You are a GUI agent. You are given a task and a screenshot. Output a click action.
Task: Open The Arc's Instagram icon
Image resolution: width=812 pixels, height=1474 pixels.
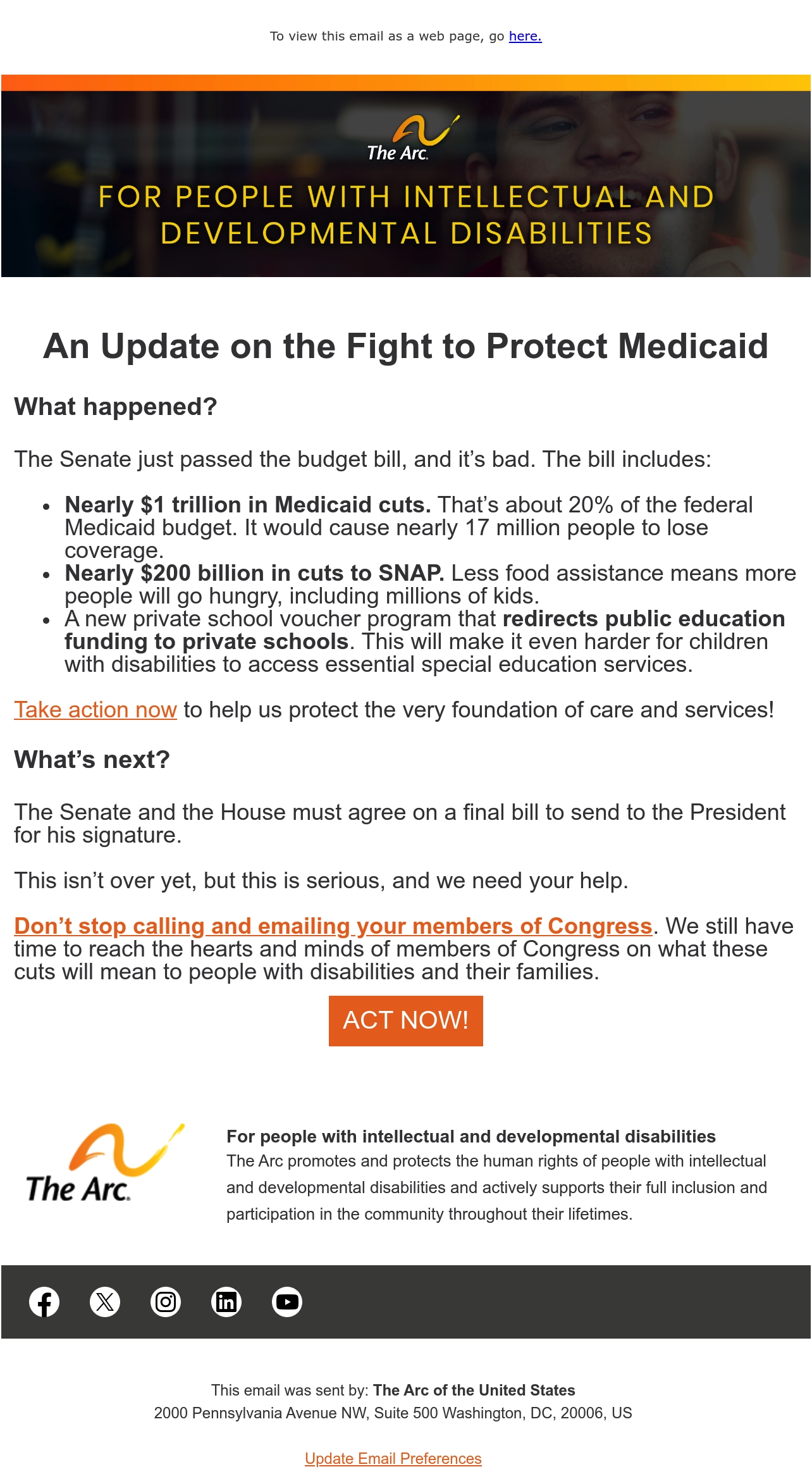coord(166,1302)
